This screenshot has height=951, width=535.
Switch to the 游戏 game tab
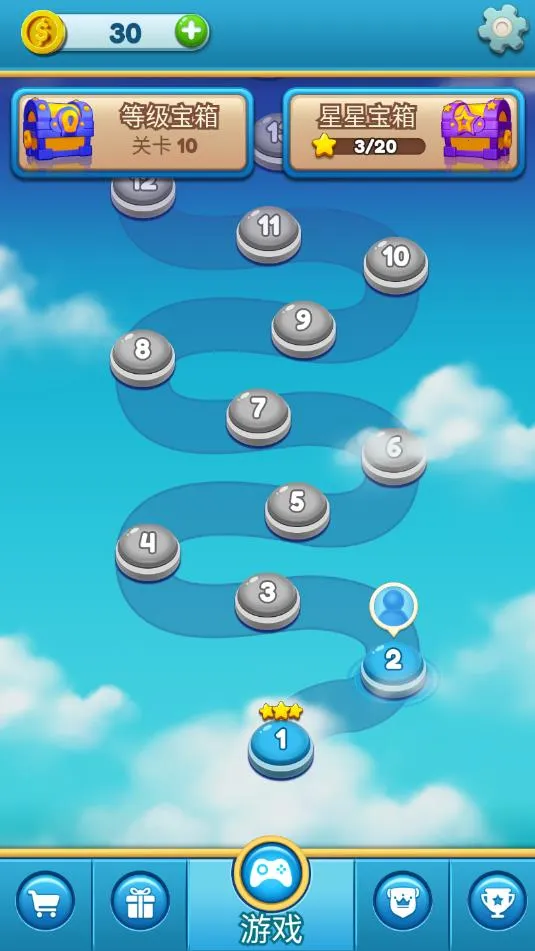coord(271,893)
